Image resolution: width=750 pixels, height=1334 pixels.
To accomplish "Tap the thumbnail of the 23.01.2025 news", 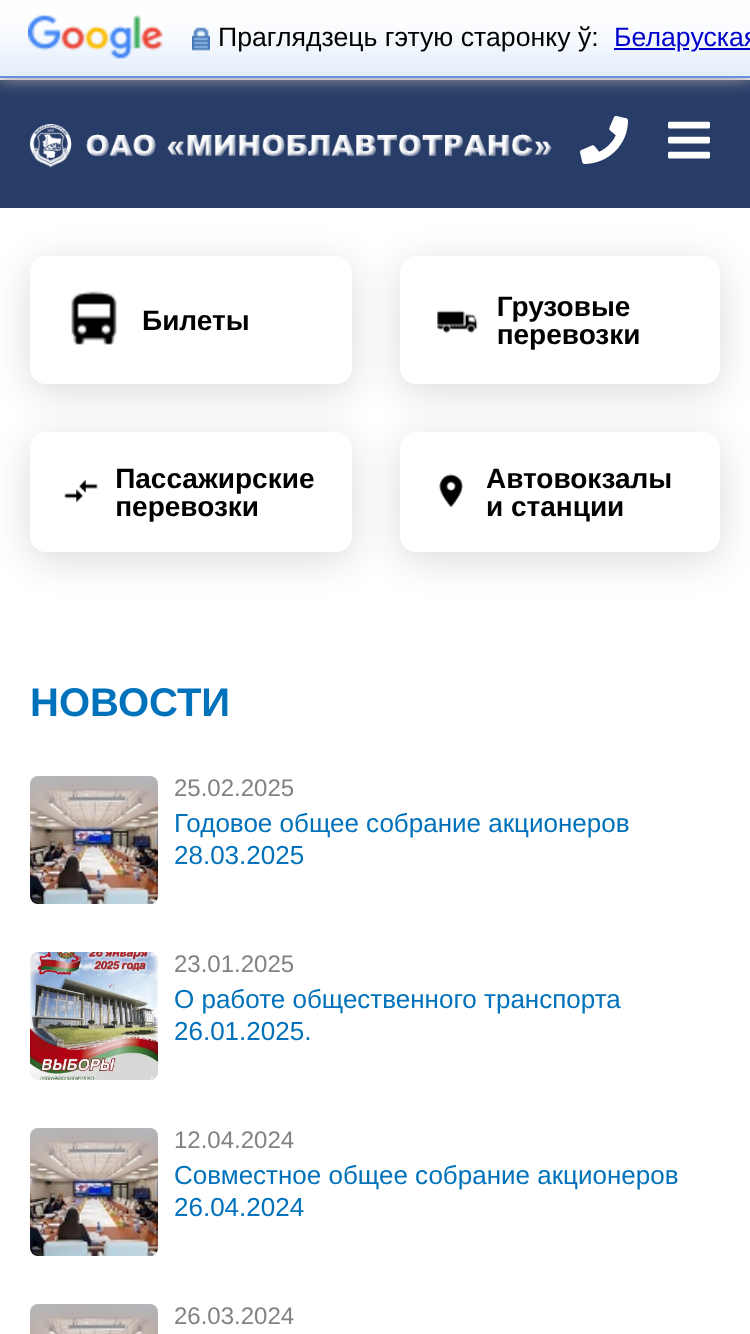I will 94,1016.
